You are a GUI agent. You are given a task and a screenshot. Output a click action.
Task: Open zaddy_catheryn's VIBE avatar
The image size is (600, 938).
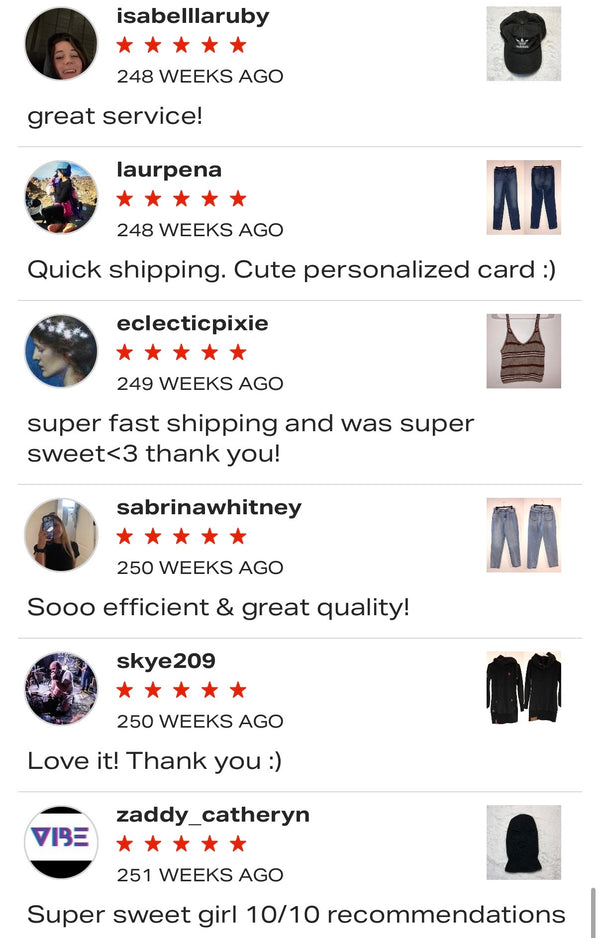point(61,842)
